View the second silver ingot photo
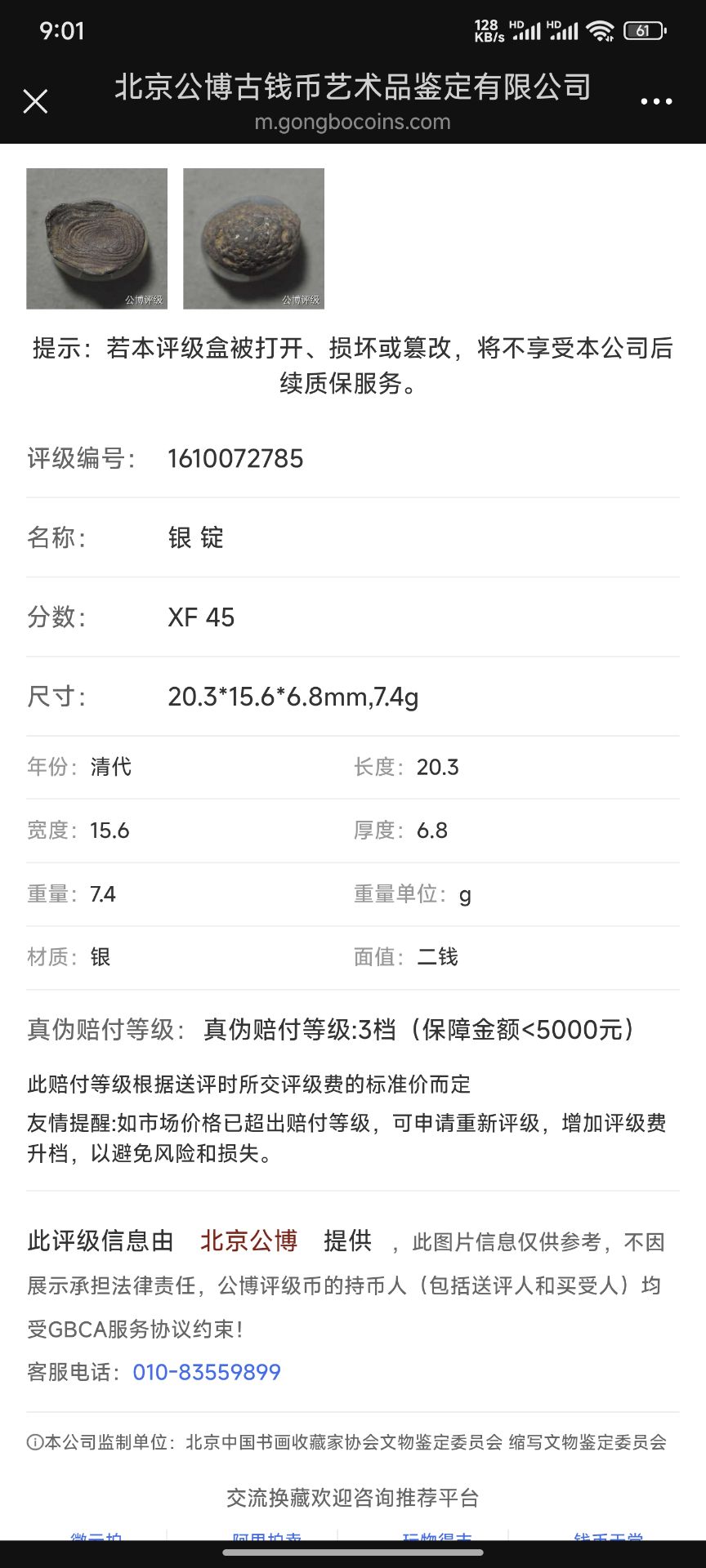706x1568 pixels. pyautogui.click(x=253, y=238)
